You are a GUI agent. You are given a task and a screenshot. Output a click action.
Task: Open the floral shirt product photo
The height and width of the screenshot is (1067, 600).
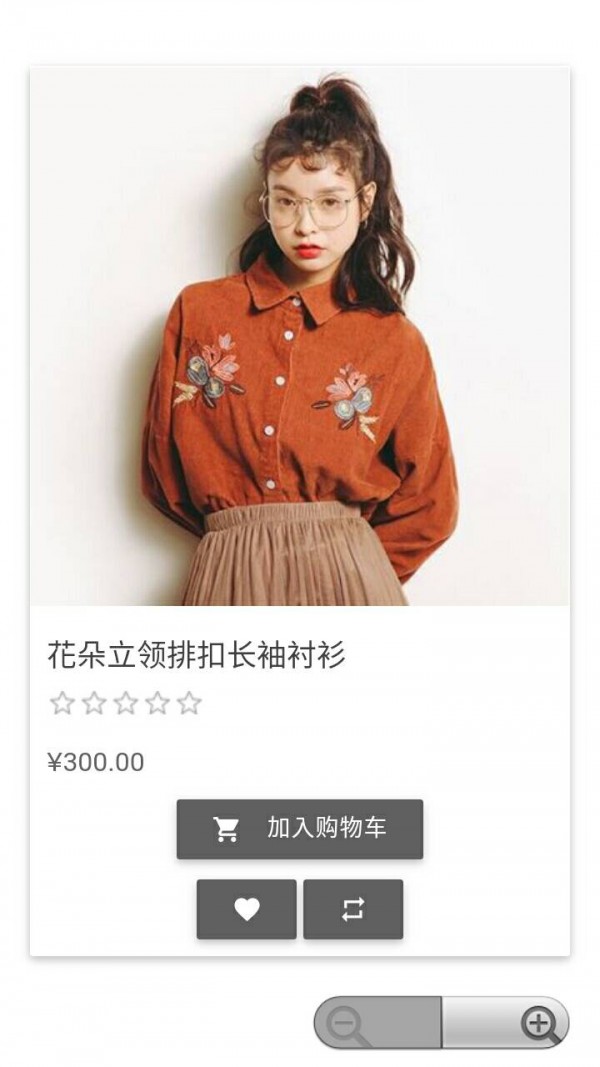click(299, 336)
